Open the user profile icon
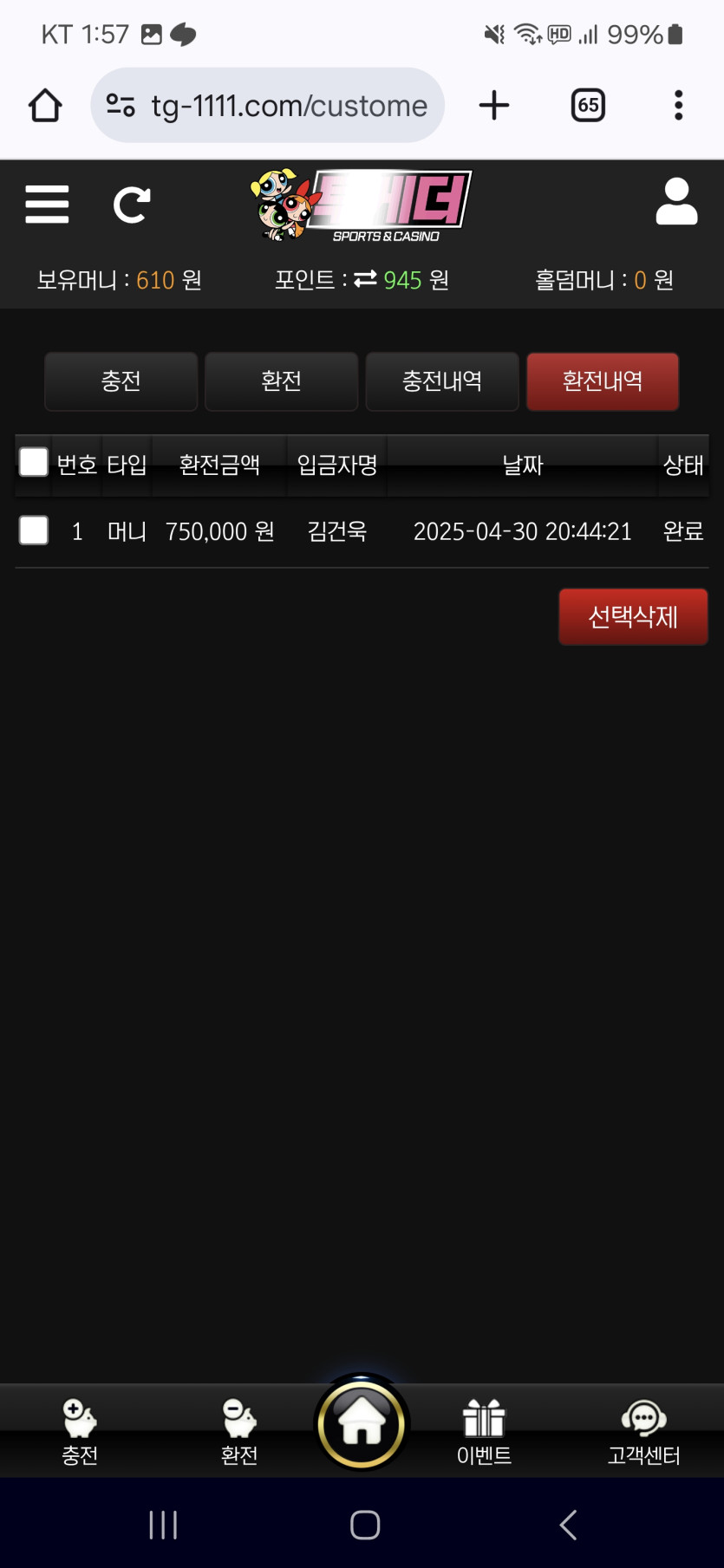Viewport: 724px width, 1568px height. click(x=676, y=202)
